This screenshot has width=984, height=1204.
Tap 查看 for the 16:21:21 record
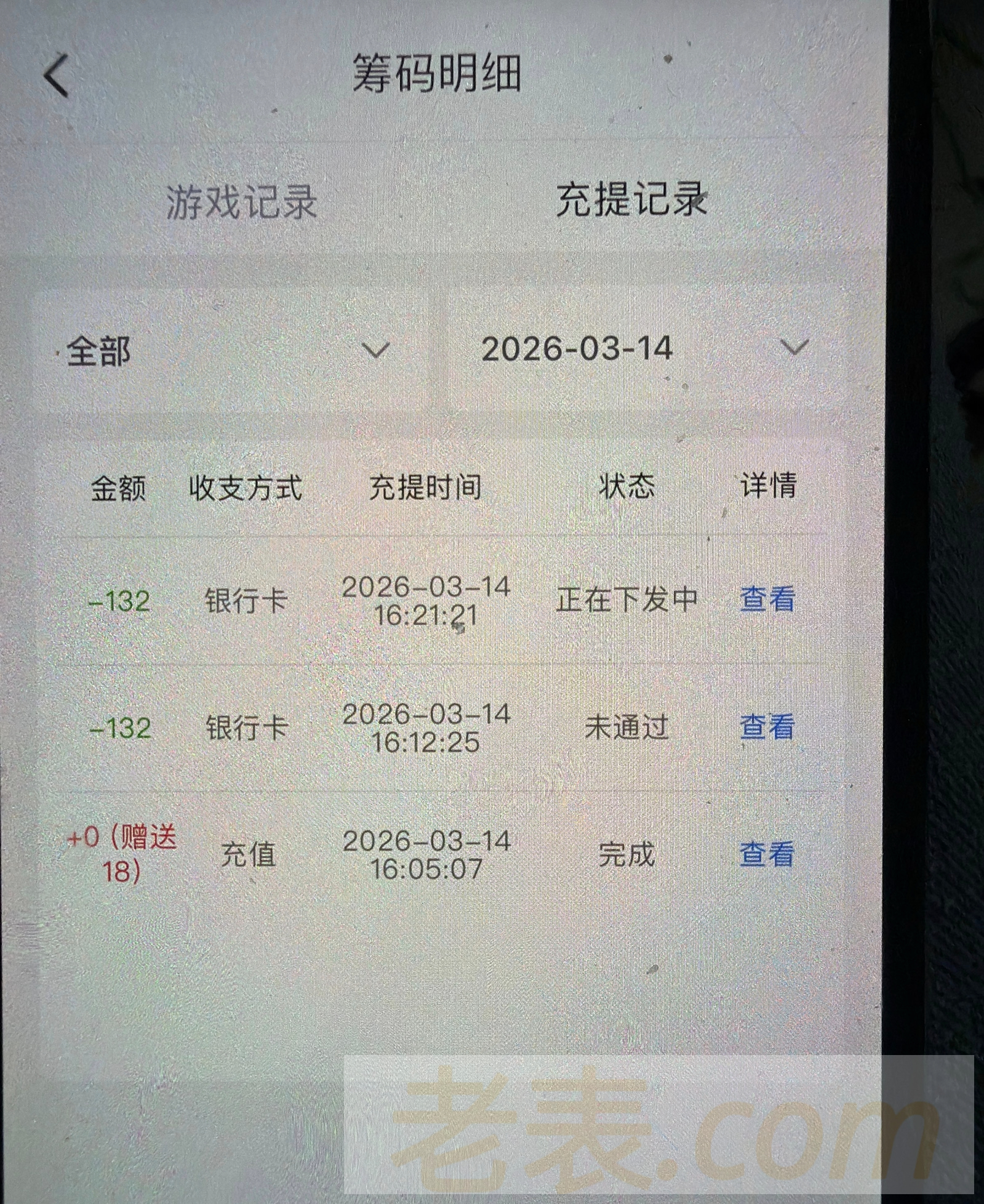(x=767, y=599)
